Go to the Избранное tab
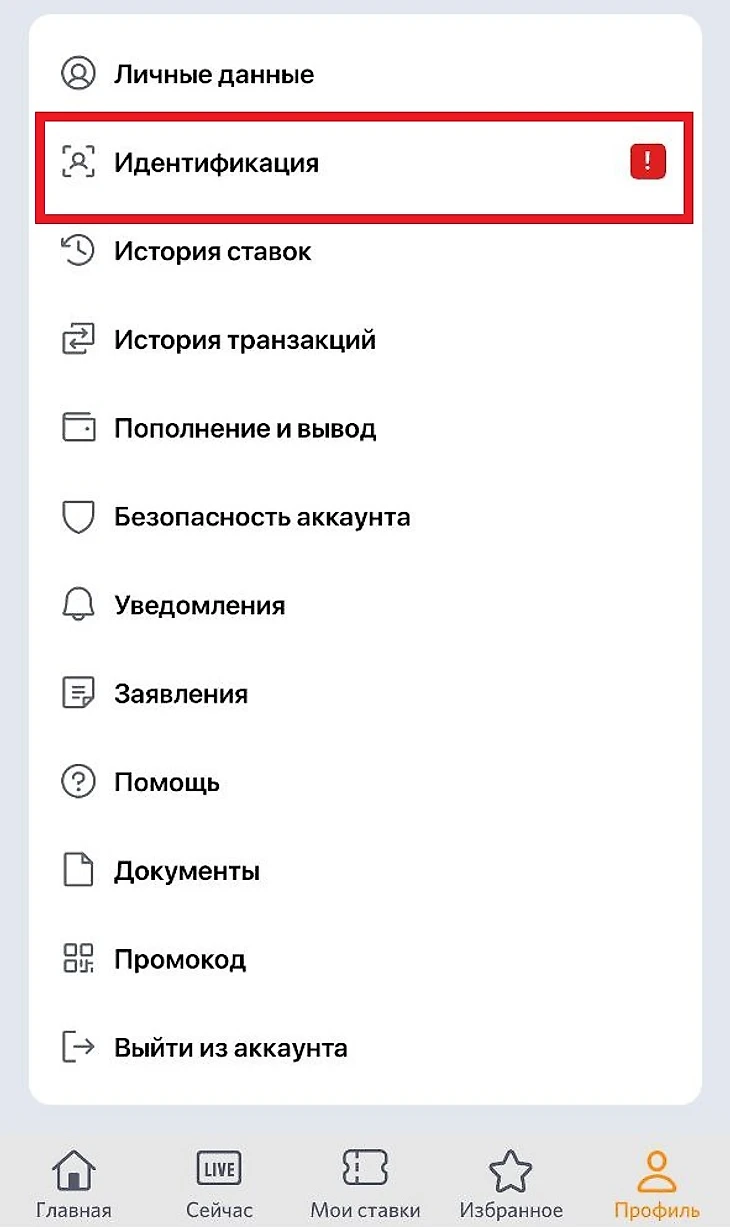Image resolution: width=730 pixels, height=1227 pixels. point(511,1184)
